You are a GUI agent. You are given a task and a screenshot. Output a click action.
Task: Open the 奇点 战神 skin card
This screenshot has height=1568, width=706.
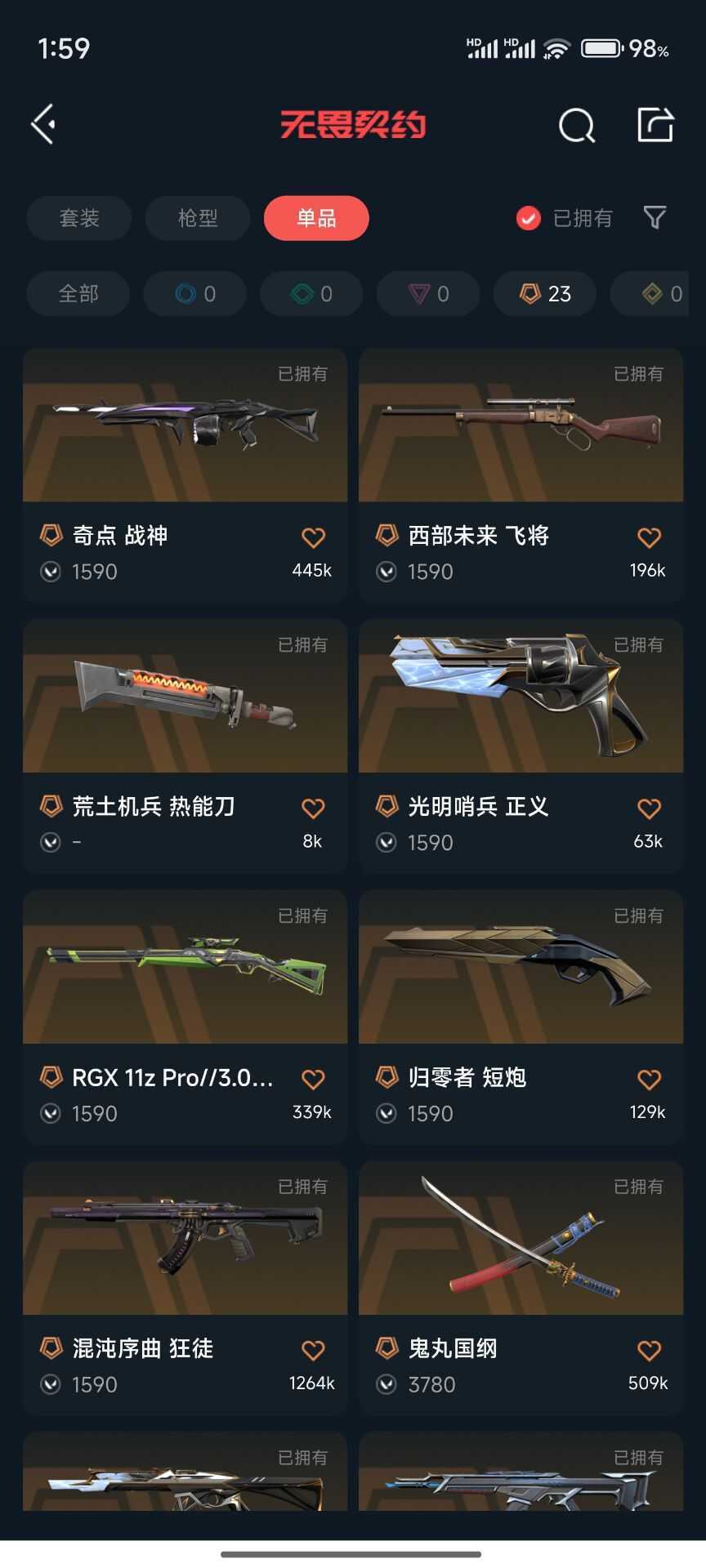click(x=185, y=474)
